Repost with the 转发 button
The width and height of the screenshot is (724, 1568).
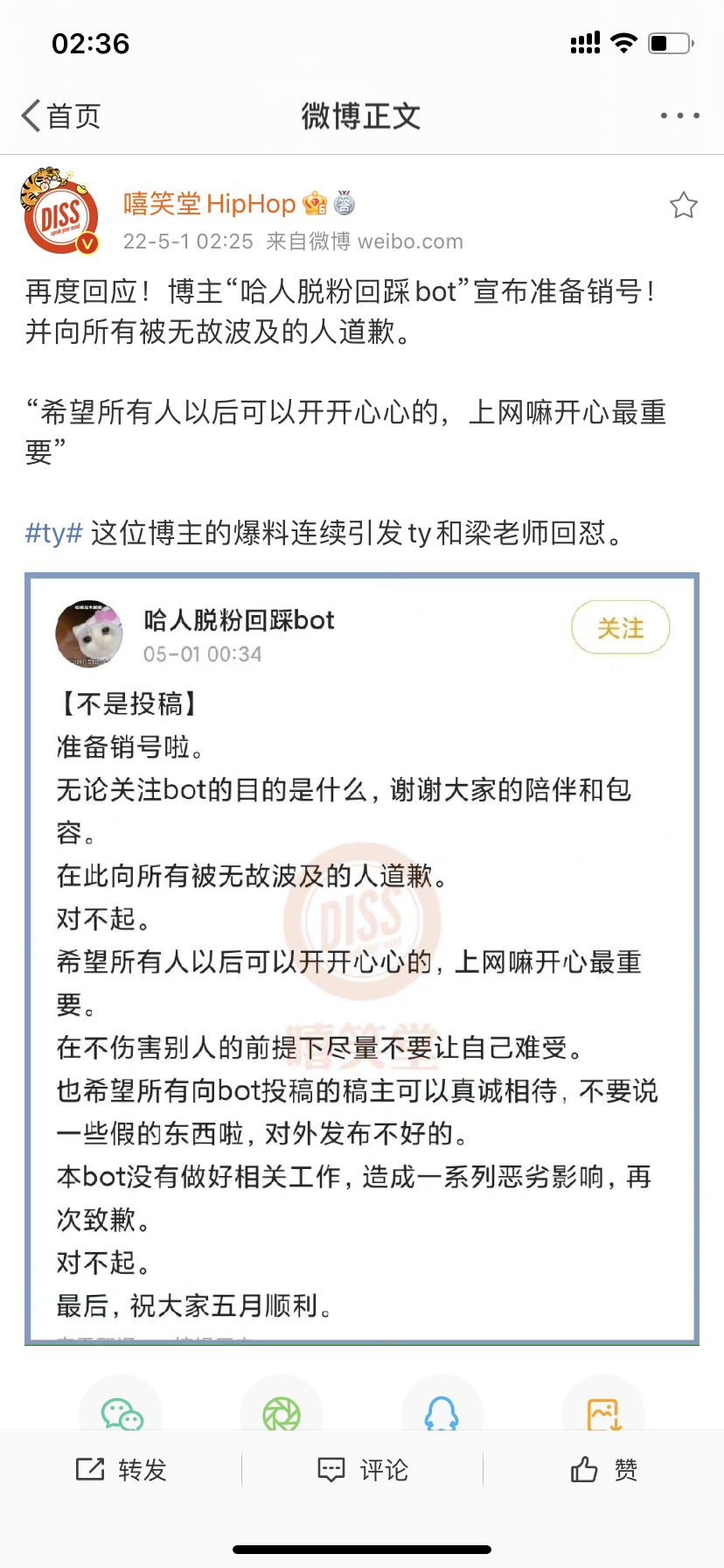click(x=122, y=1469)
